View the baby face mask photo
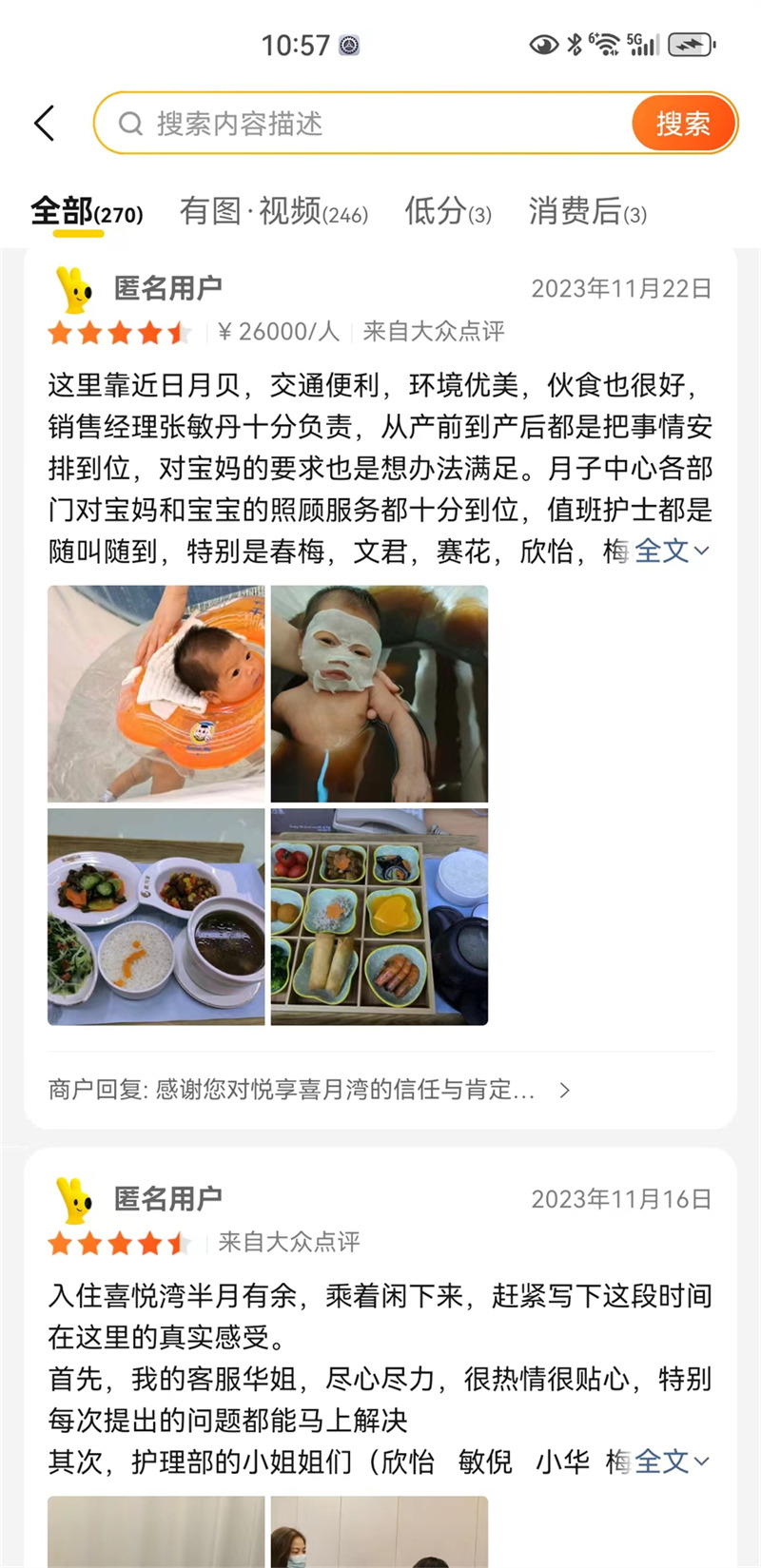The height and width of the screenshot is (1568, 761). [x=380, y=694]
